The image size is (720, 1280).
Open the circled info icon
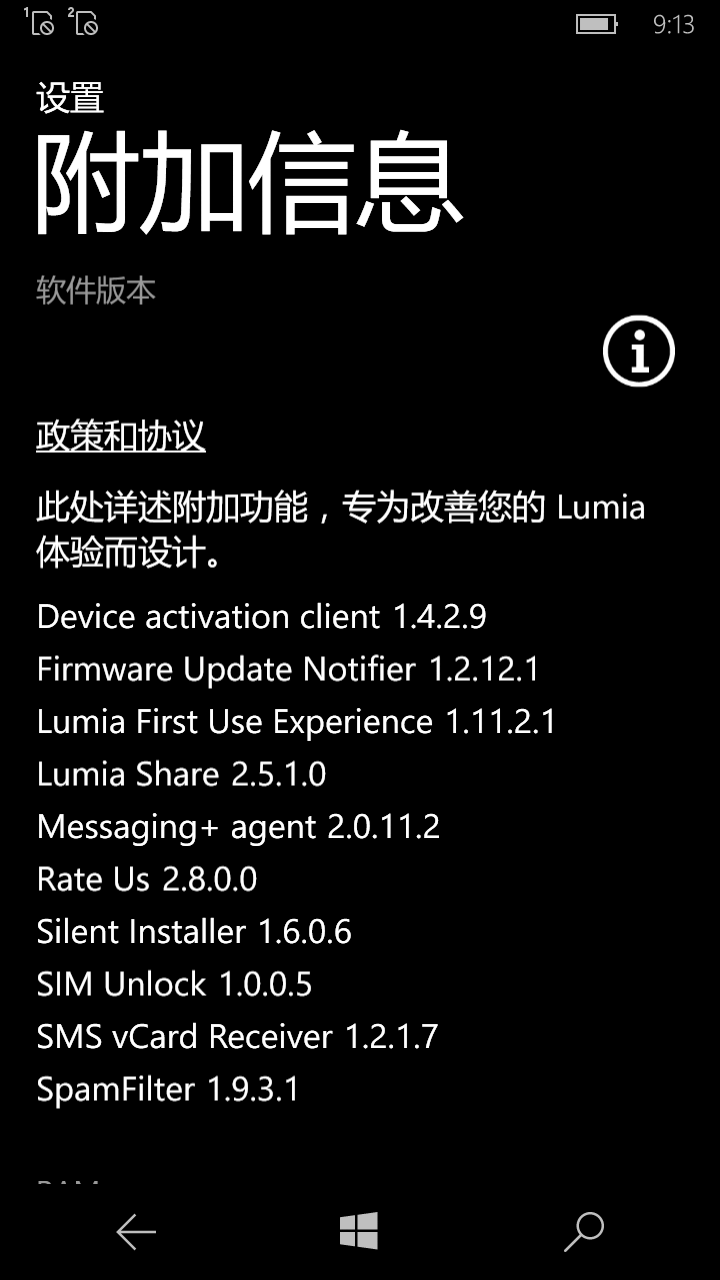click(639, 351)
